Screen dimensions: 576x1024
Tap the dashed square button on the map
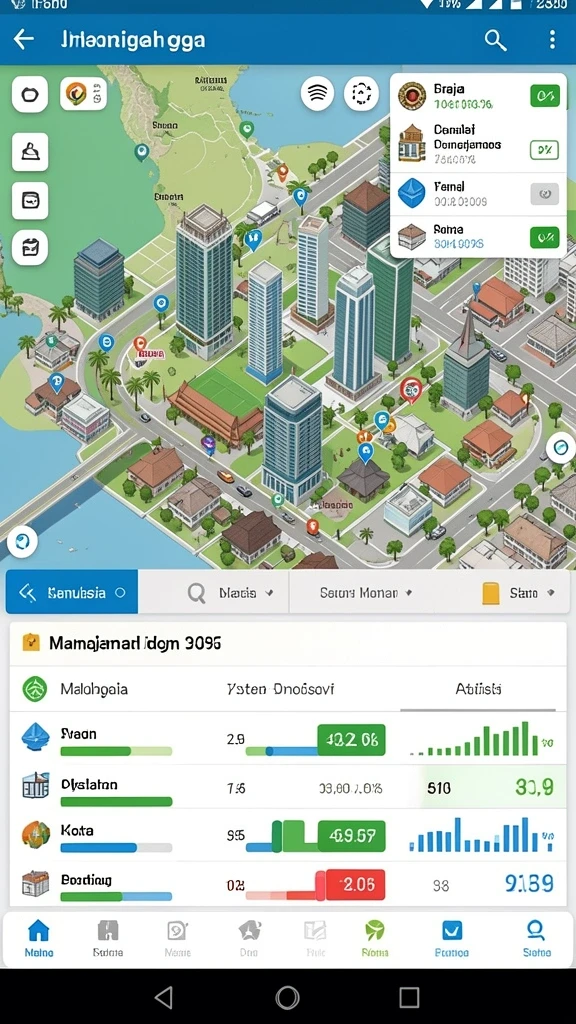pyautogui.click(x=361, y=94)
